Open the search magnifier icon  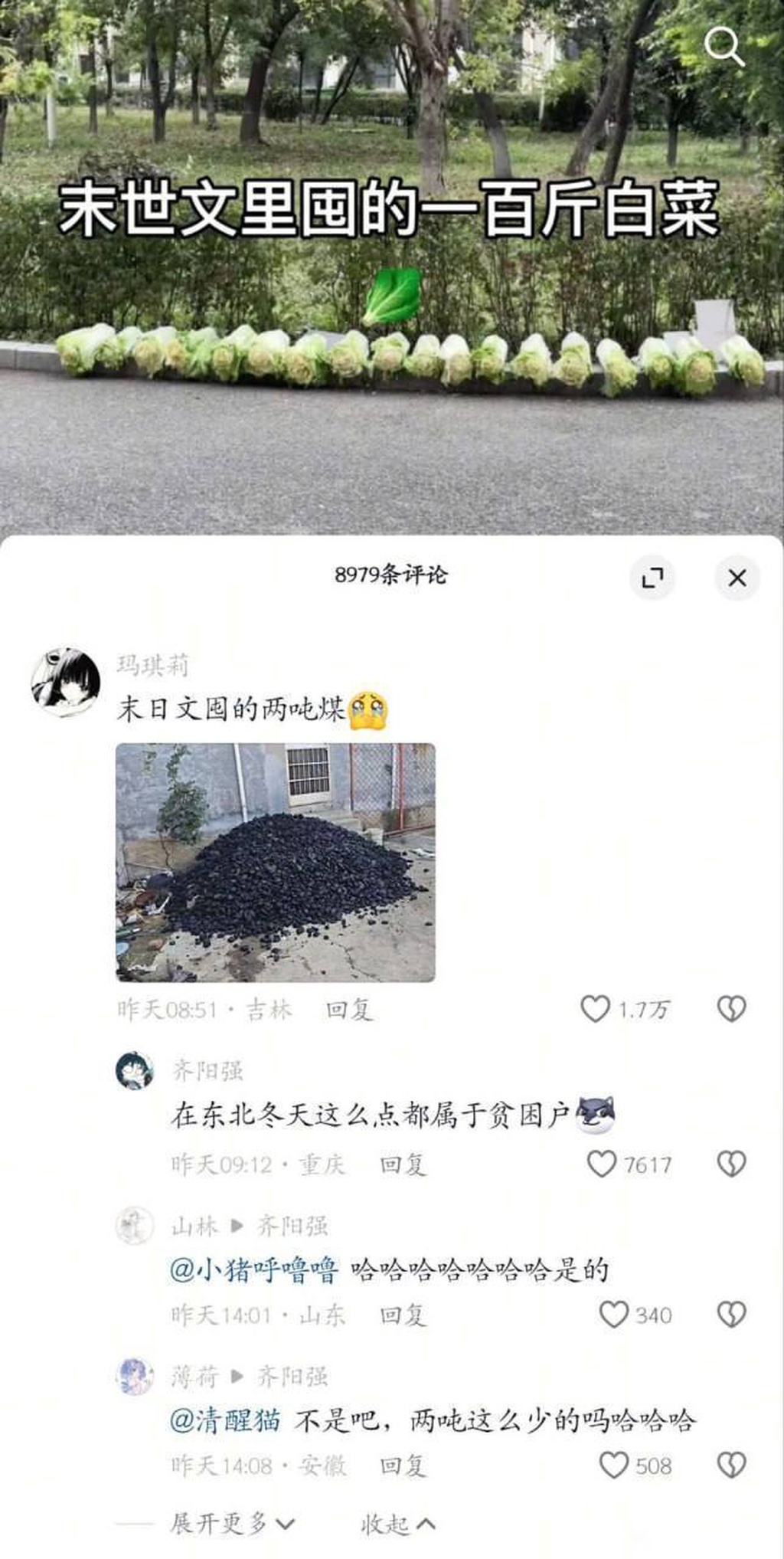[x=724, y=47]
